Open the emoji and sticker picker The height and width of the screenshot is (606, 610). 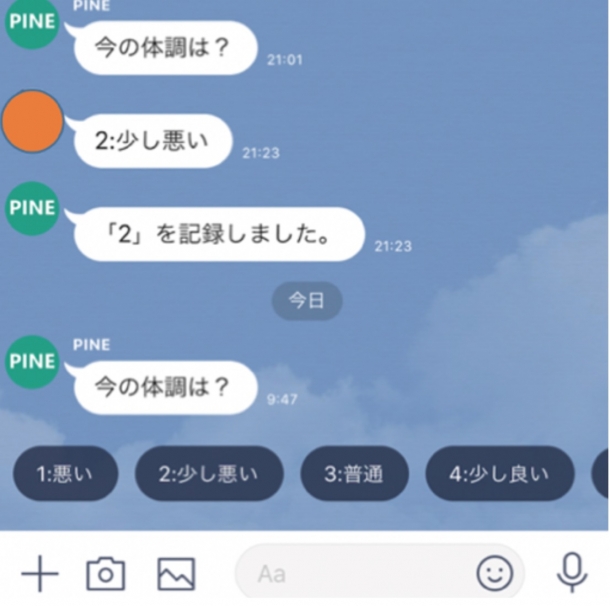tap(494, 573)
